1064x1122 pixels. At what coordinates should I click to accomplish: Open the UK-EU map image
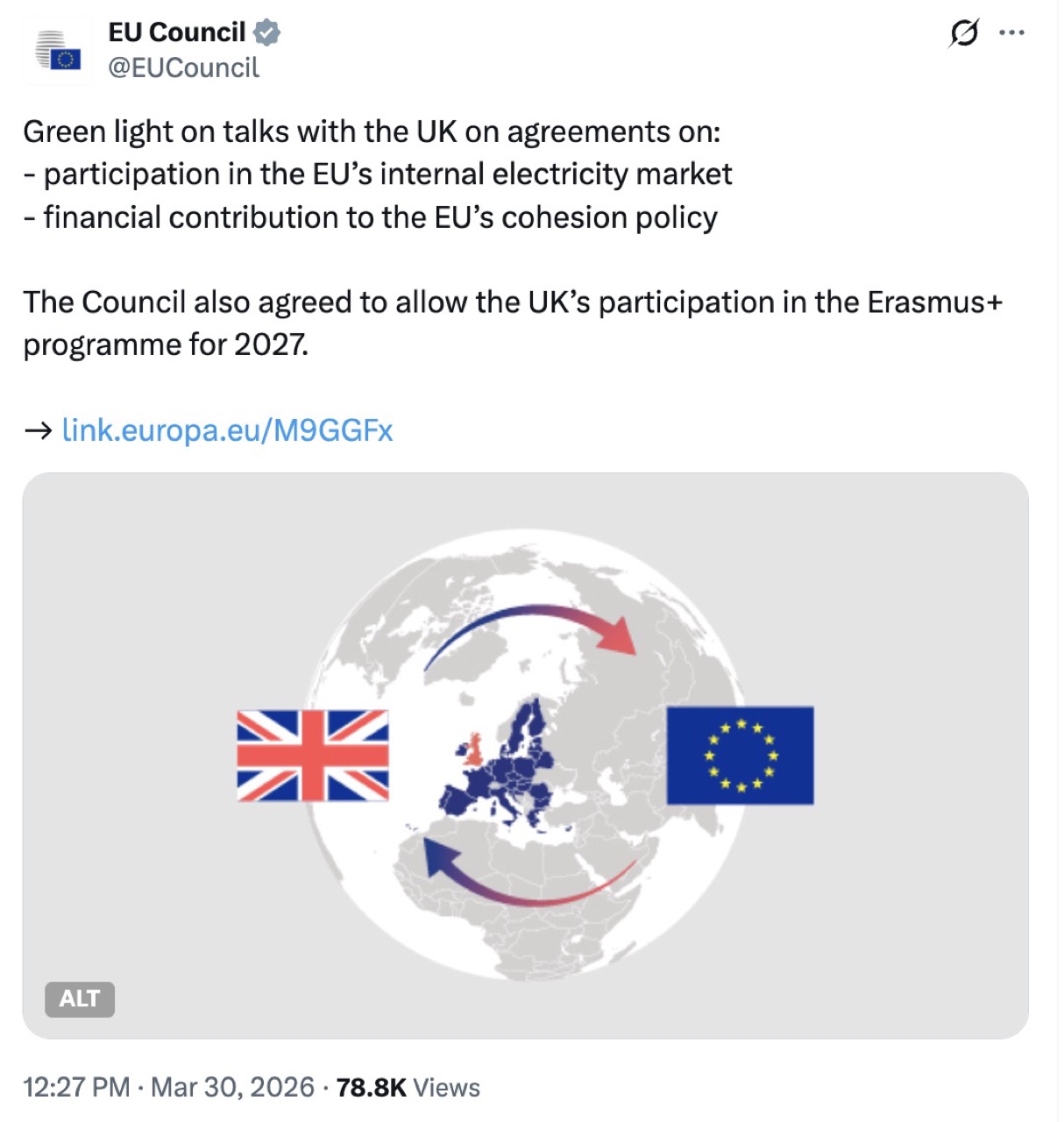click(x=526, y=754)
